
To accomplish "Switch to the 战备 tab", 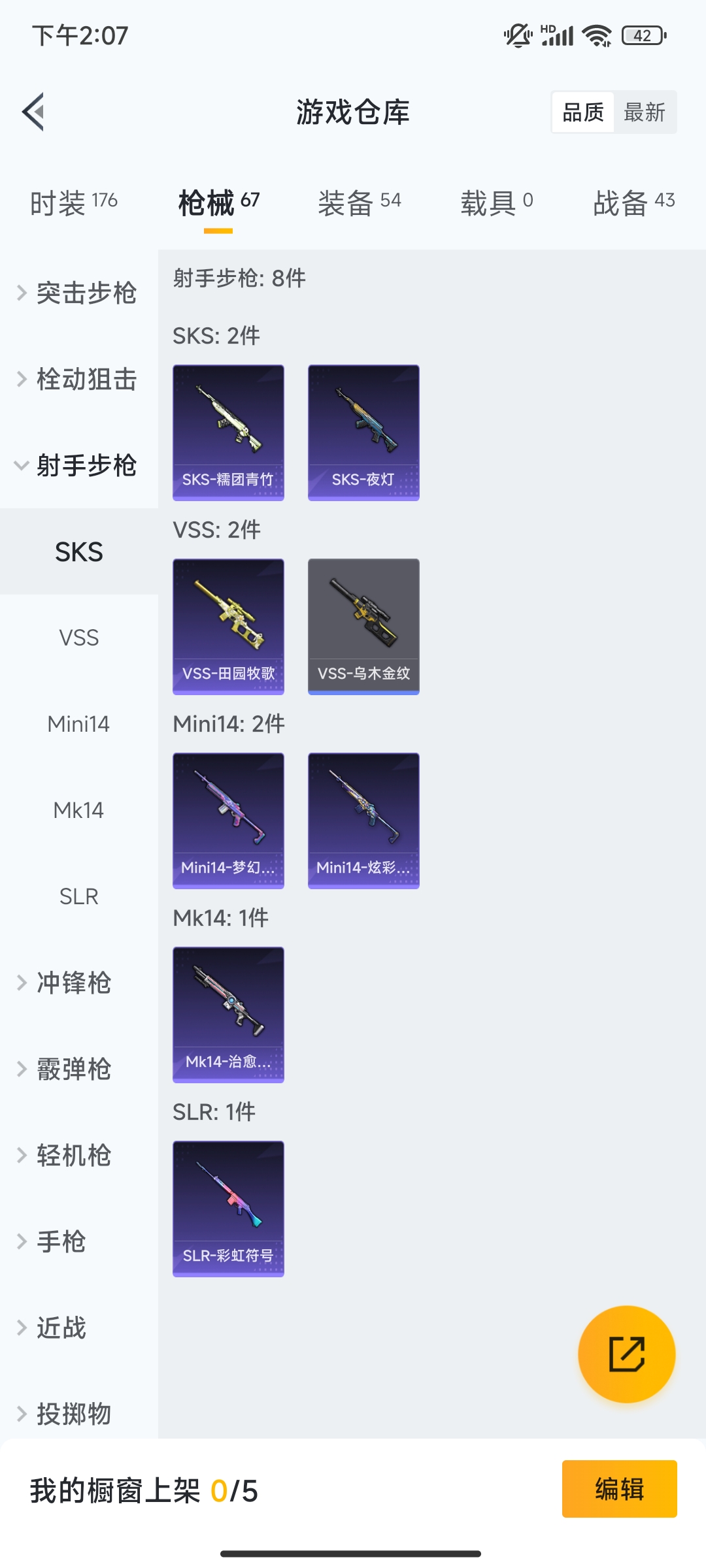I will click(633, 202).
